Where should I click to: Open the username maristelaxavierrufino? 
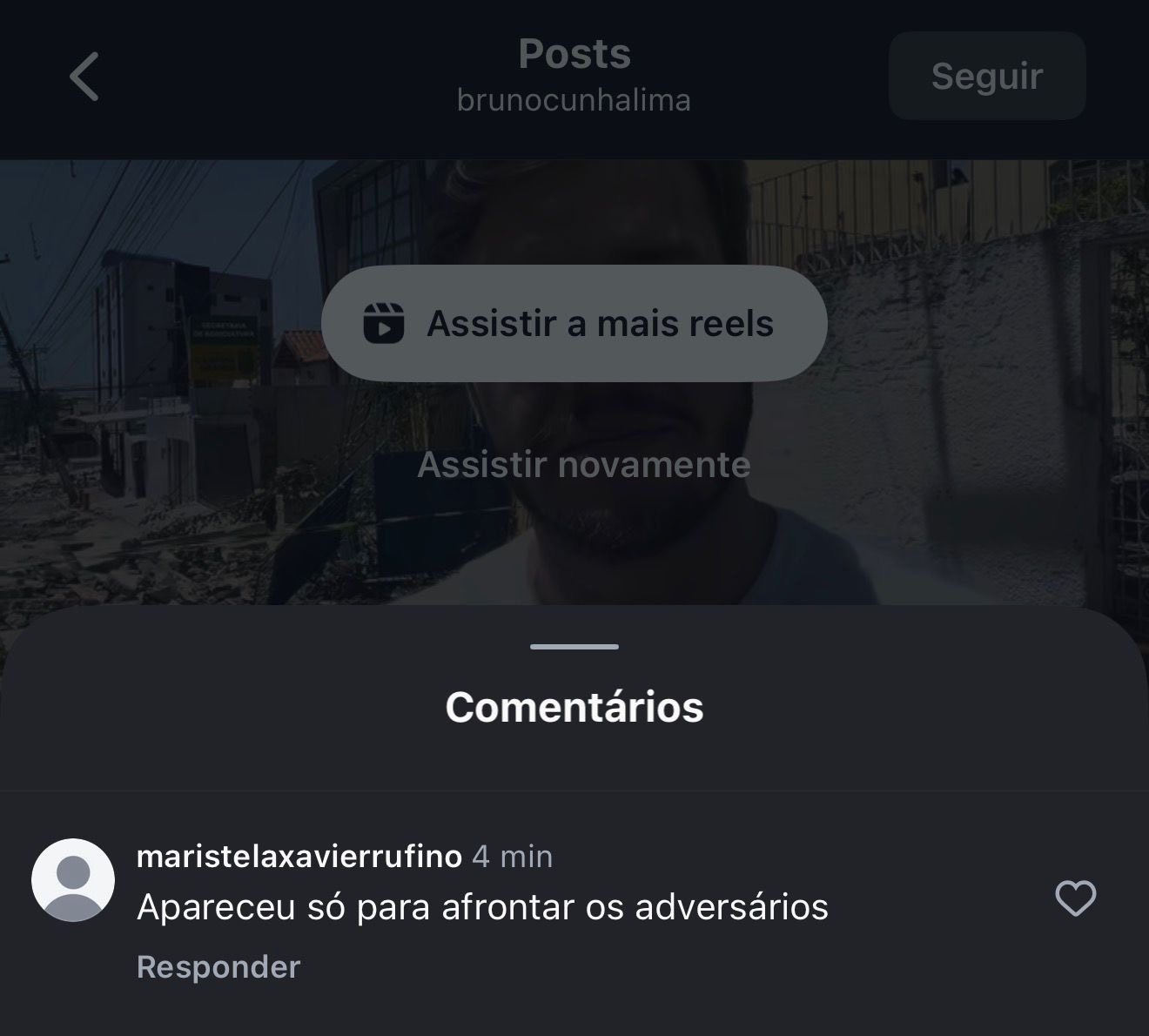tap(299, 857)
